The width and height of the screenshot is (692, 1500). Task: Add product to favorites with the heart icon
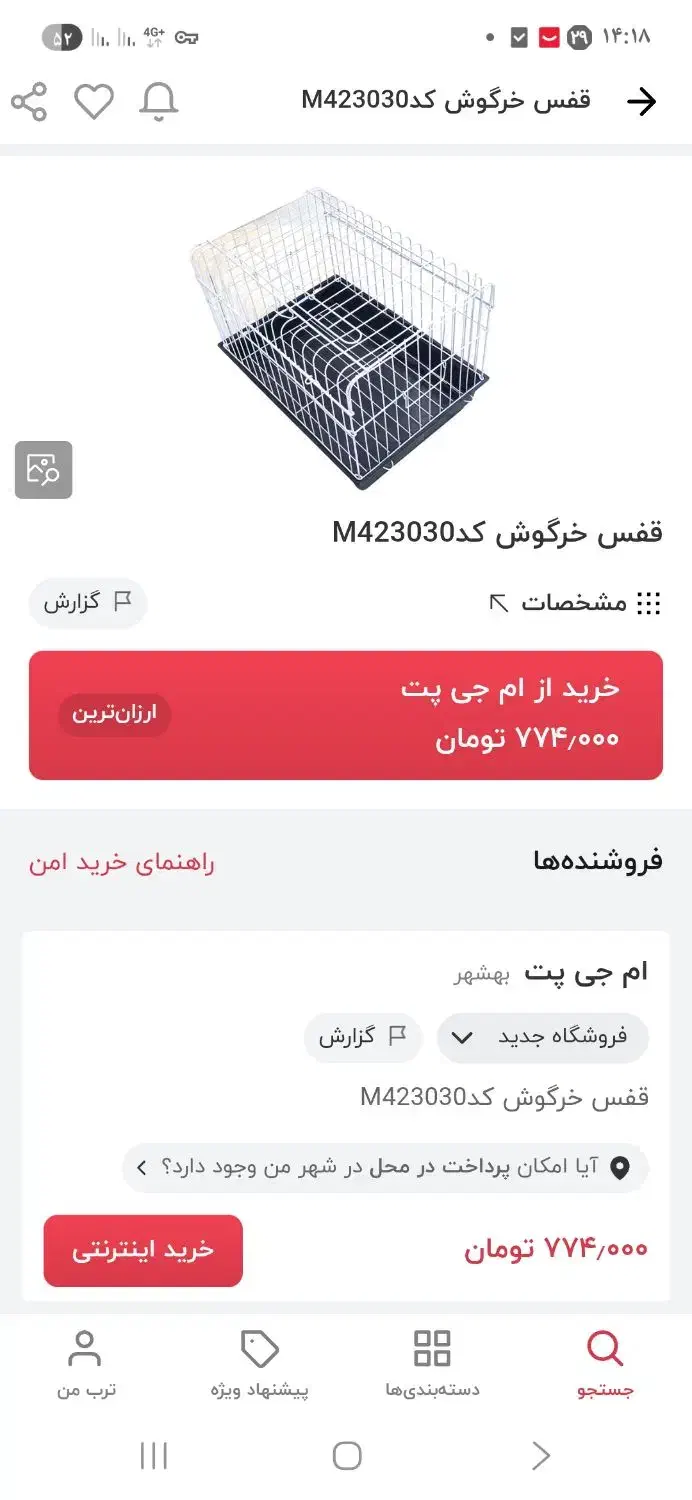tap(94, 102)
